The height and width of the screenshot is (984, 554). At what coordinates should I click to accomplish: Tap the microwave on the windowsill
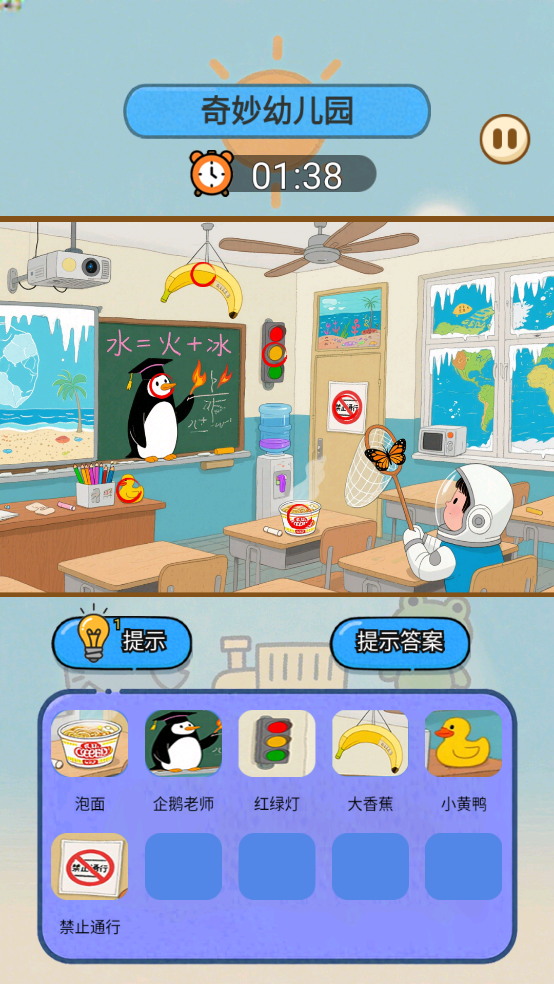coord(442,440)
